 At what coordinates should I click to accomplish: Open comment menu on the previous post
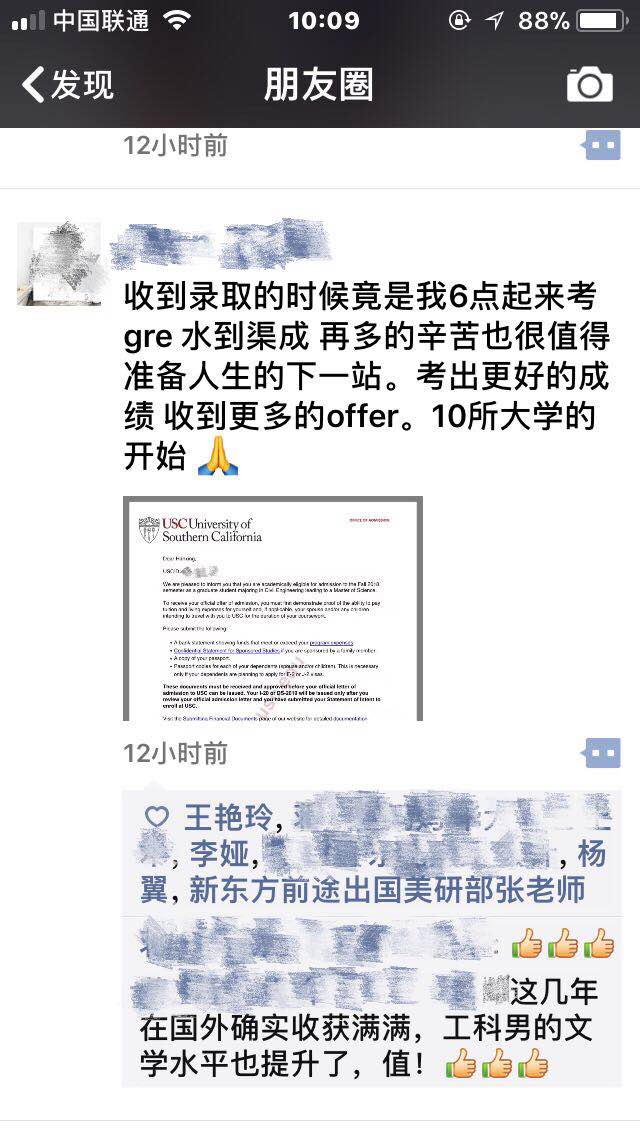point(602,146)
